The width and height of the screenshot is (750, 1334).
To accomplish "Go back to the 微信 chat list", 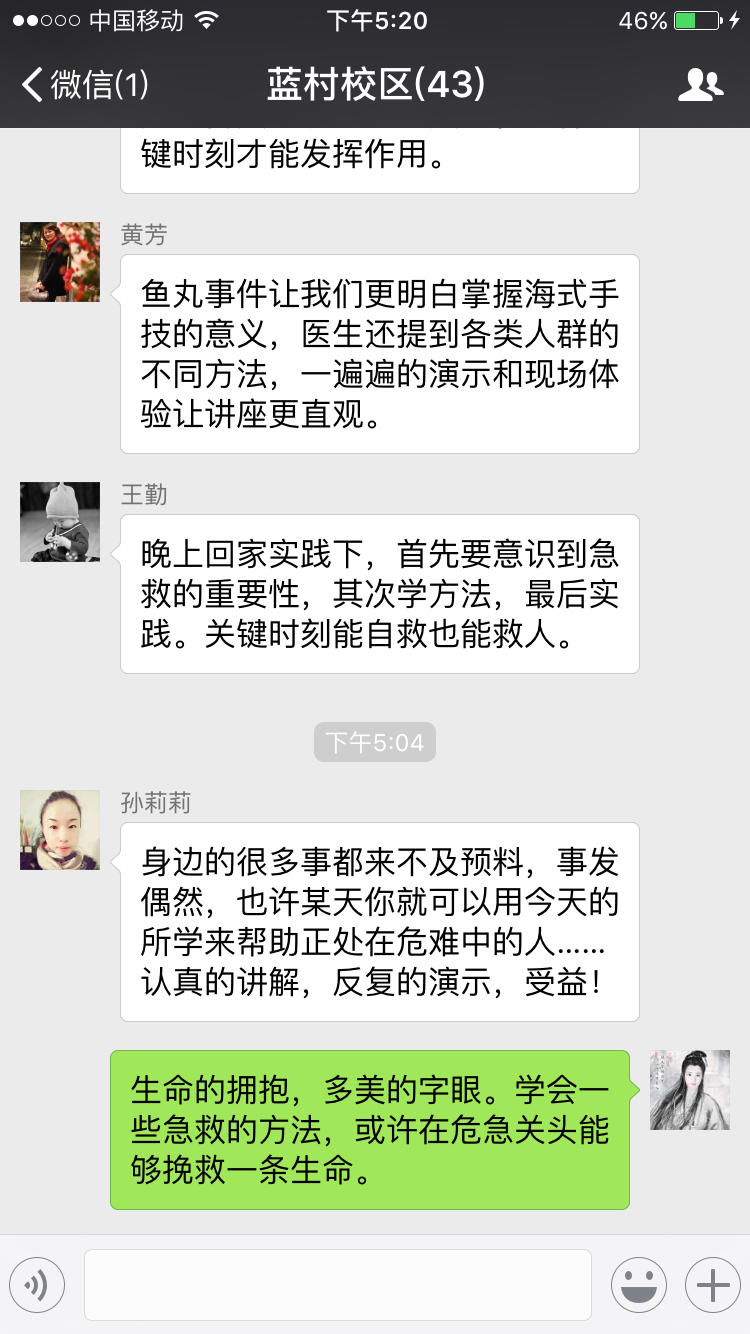I will 85,85.
